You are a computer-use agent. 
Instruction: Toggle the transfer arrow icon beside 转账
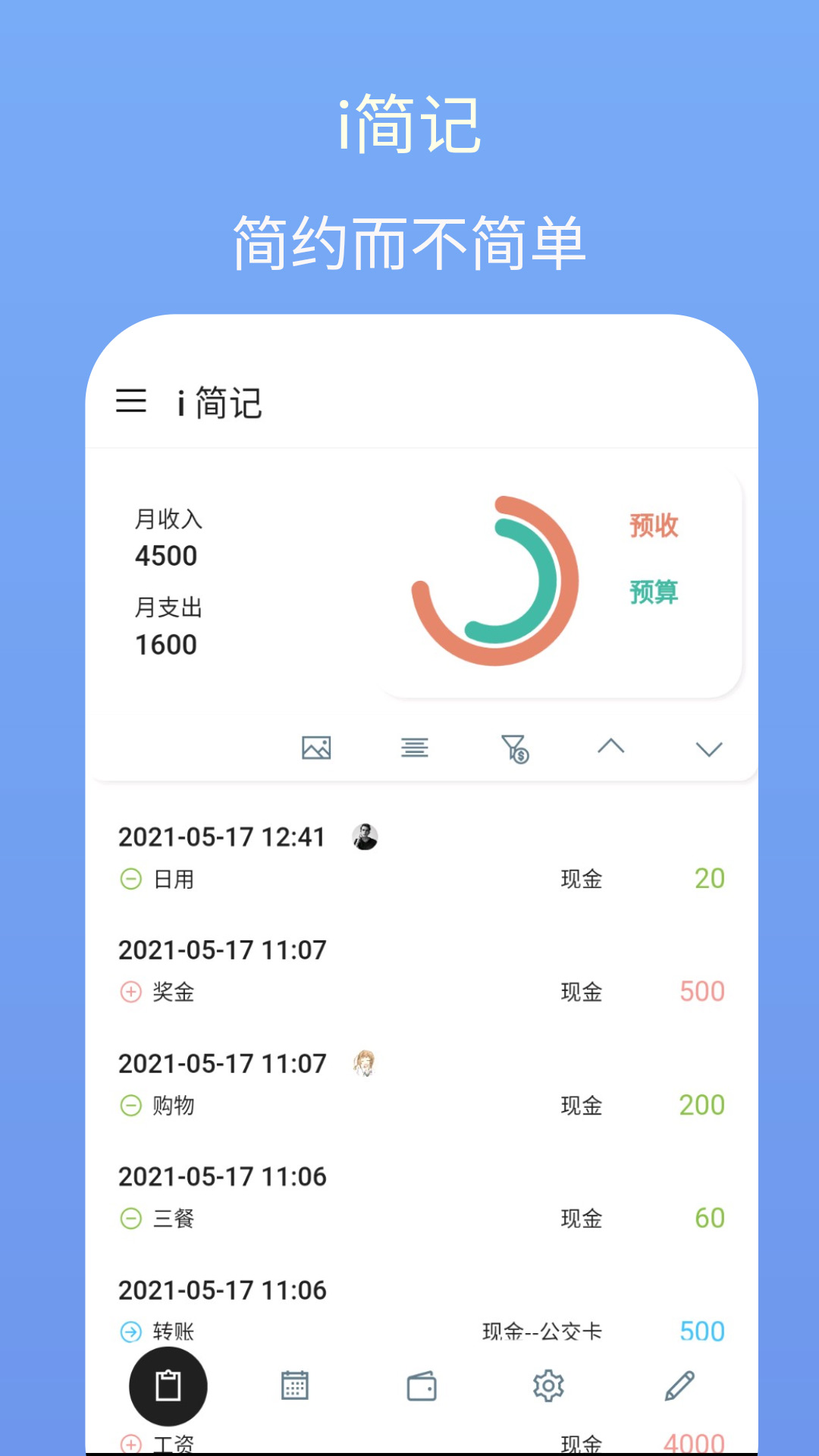pyautogui.click(x=130, y=1332)
